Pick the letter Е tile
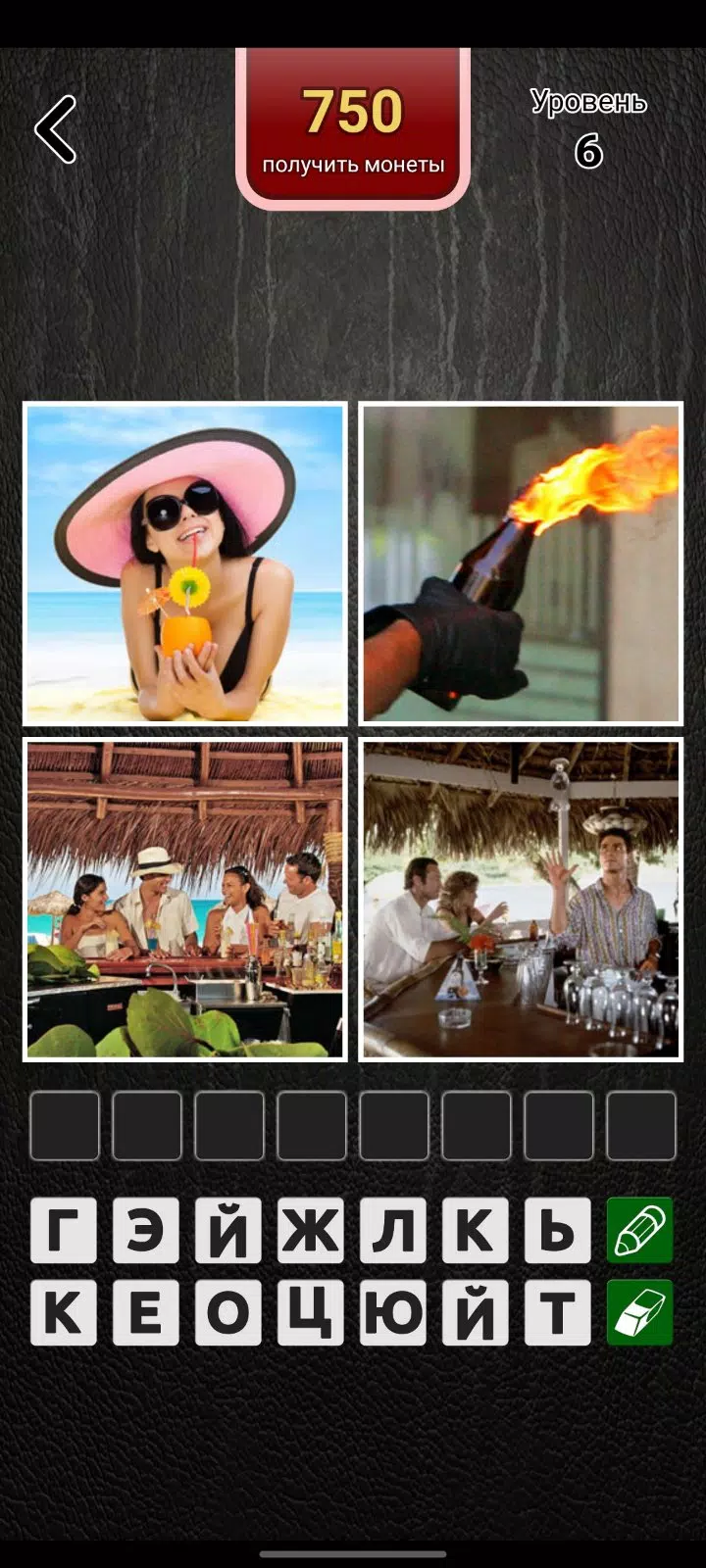706x1568 pixels. pyautogui.click(x=146, y=1312)
